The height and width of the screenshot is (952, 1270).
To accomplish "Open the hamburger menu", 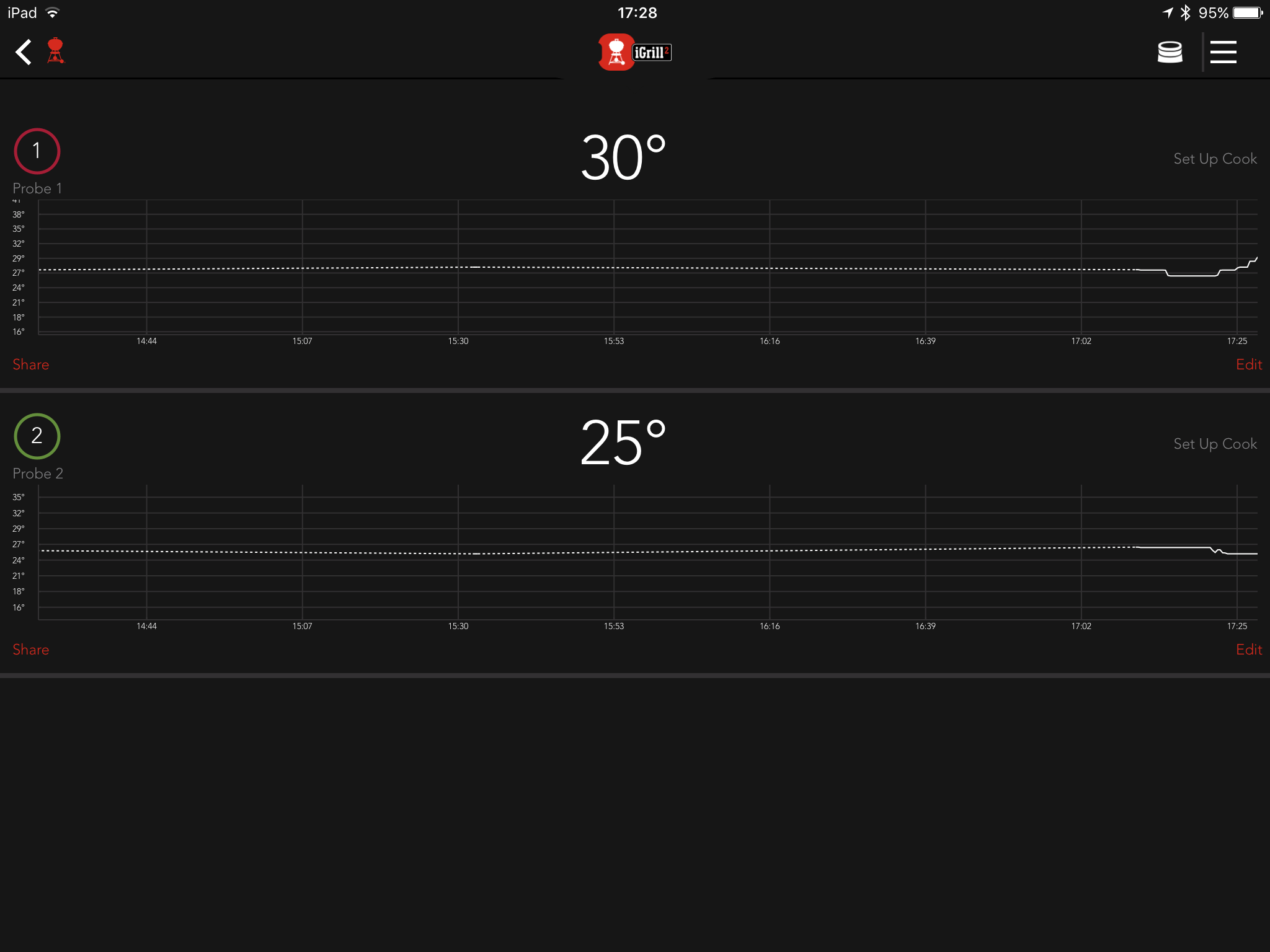I will click(1223, 52).
